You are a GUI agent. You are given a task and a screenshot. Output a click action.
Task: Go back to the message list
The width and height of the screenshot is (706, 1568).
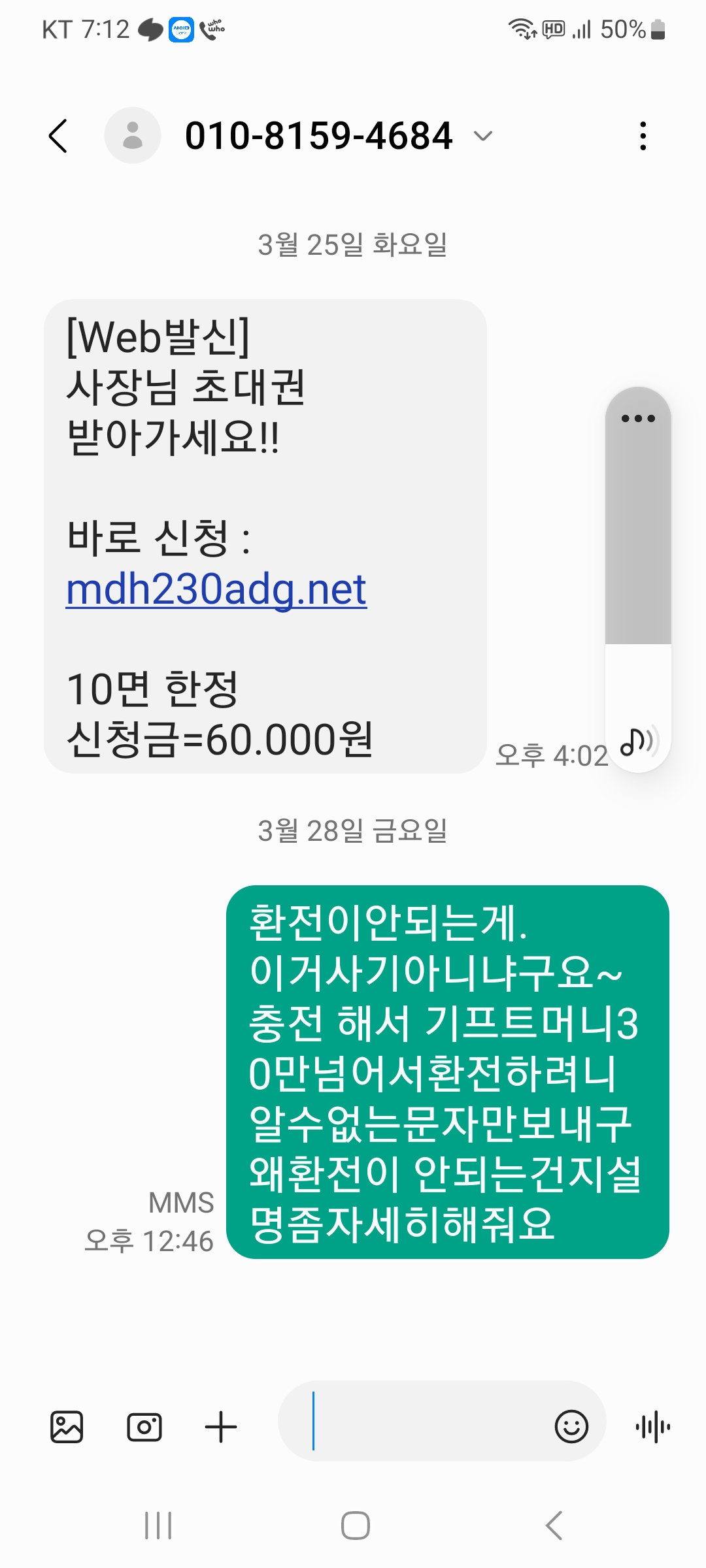coord(58,136)
